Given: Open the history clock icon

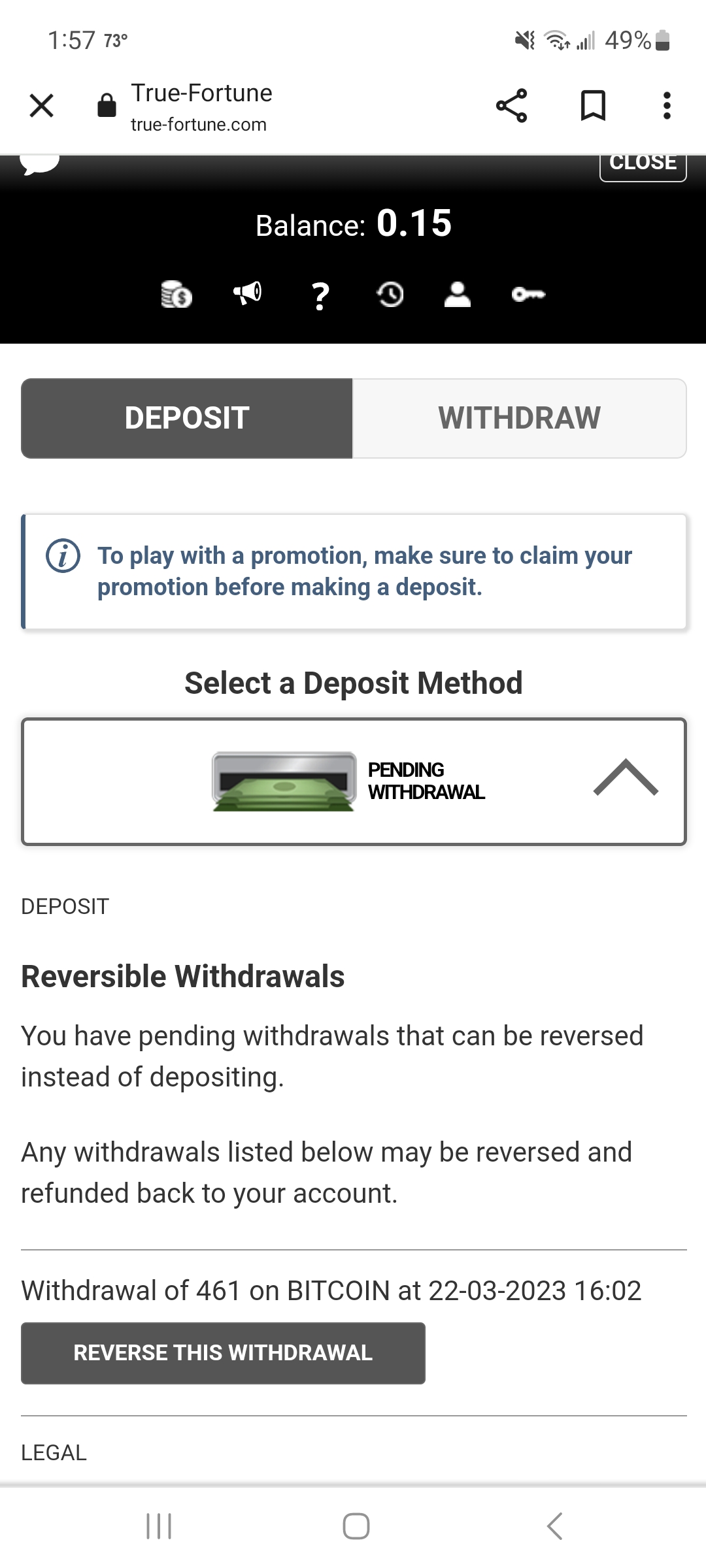Looking at the screenshot, I should [x=390, y=294].
